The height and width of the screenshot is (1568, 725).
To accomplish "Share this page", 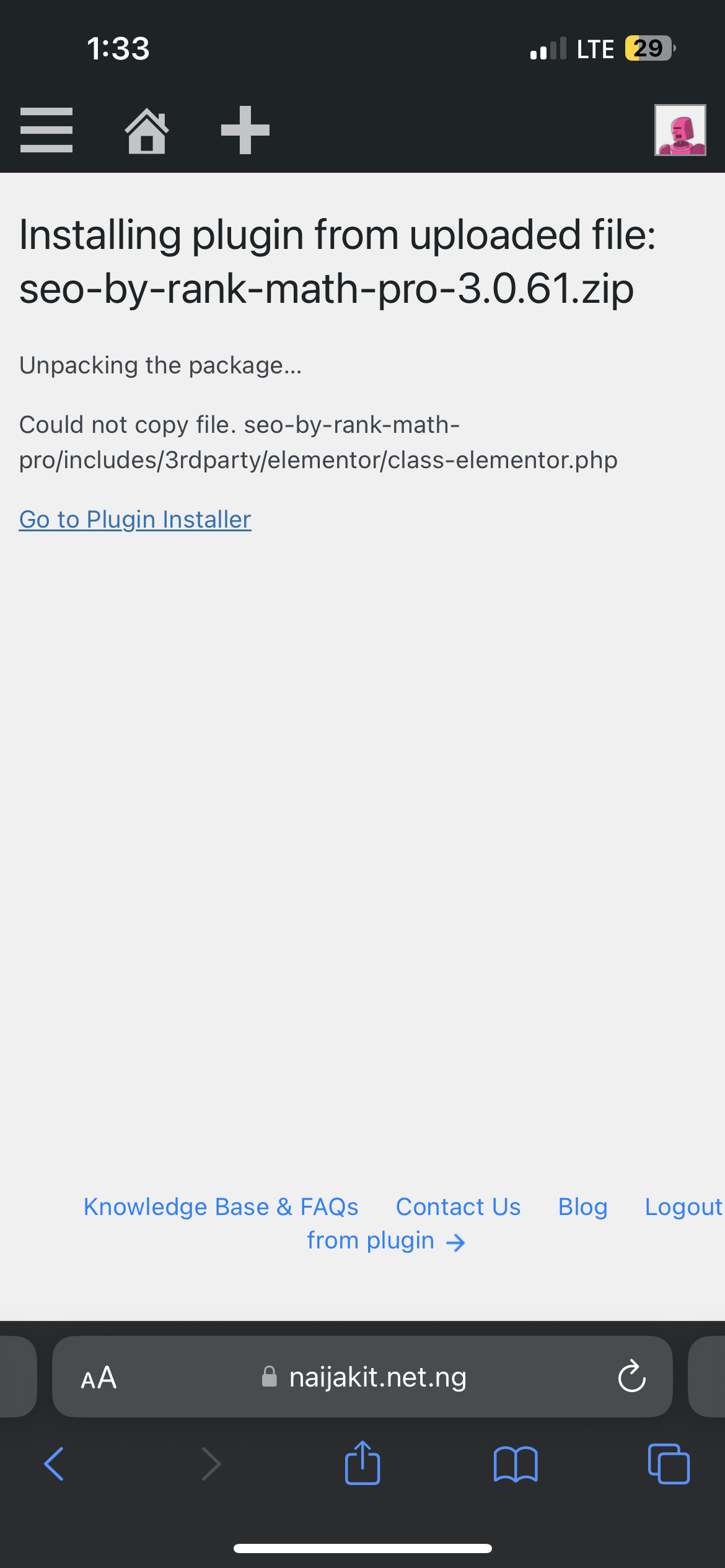I will (x=362, y=1464).
